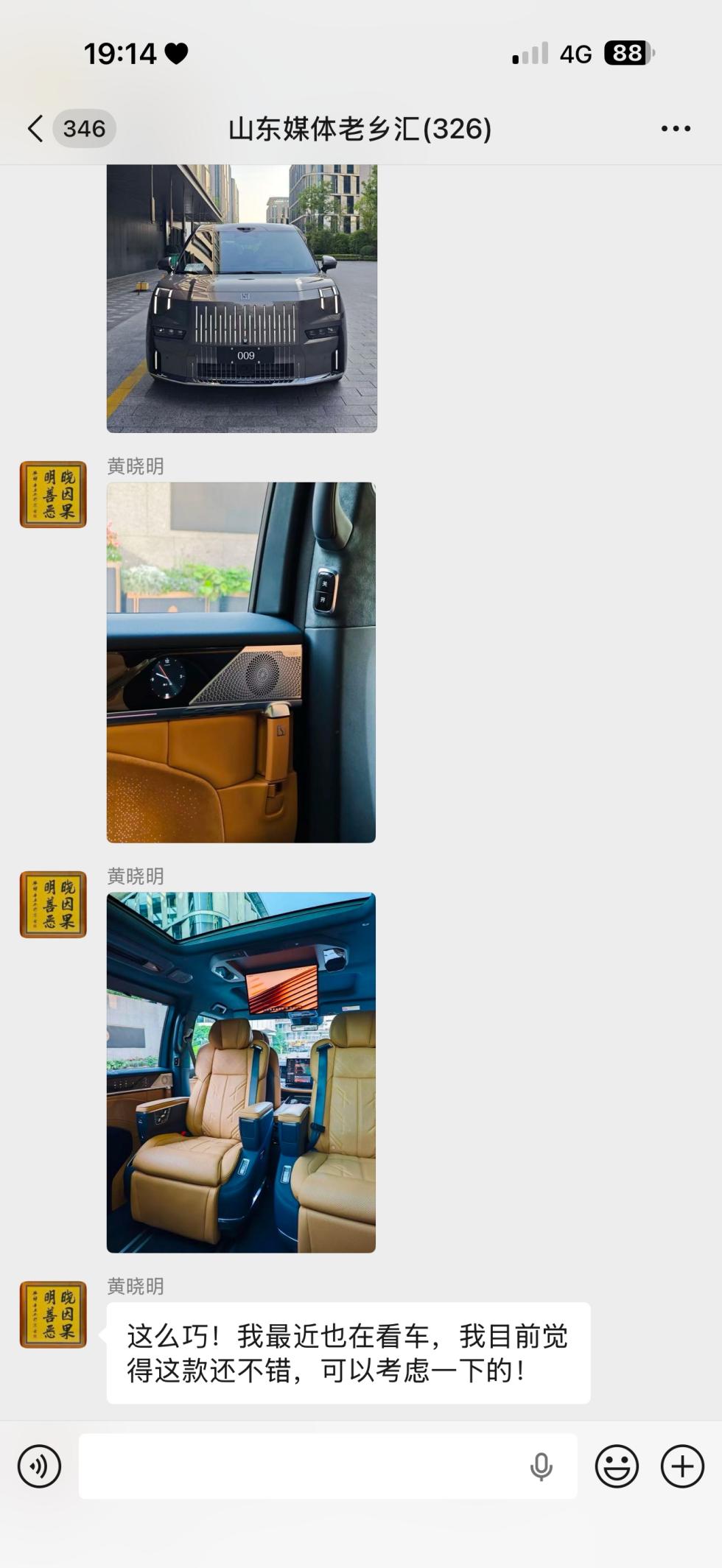Screen dimensions: 722x1568
Task: Open the rear seats interior photo
Action: [x=241, y=1072]
